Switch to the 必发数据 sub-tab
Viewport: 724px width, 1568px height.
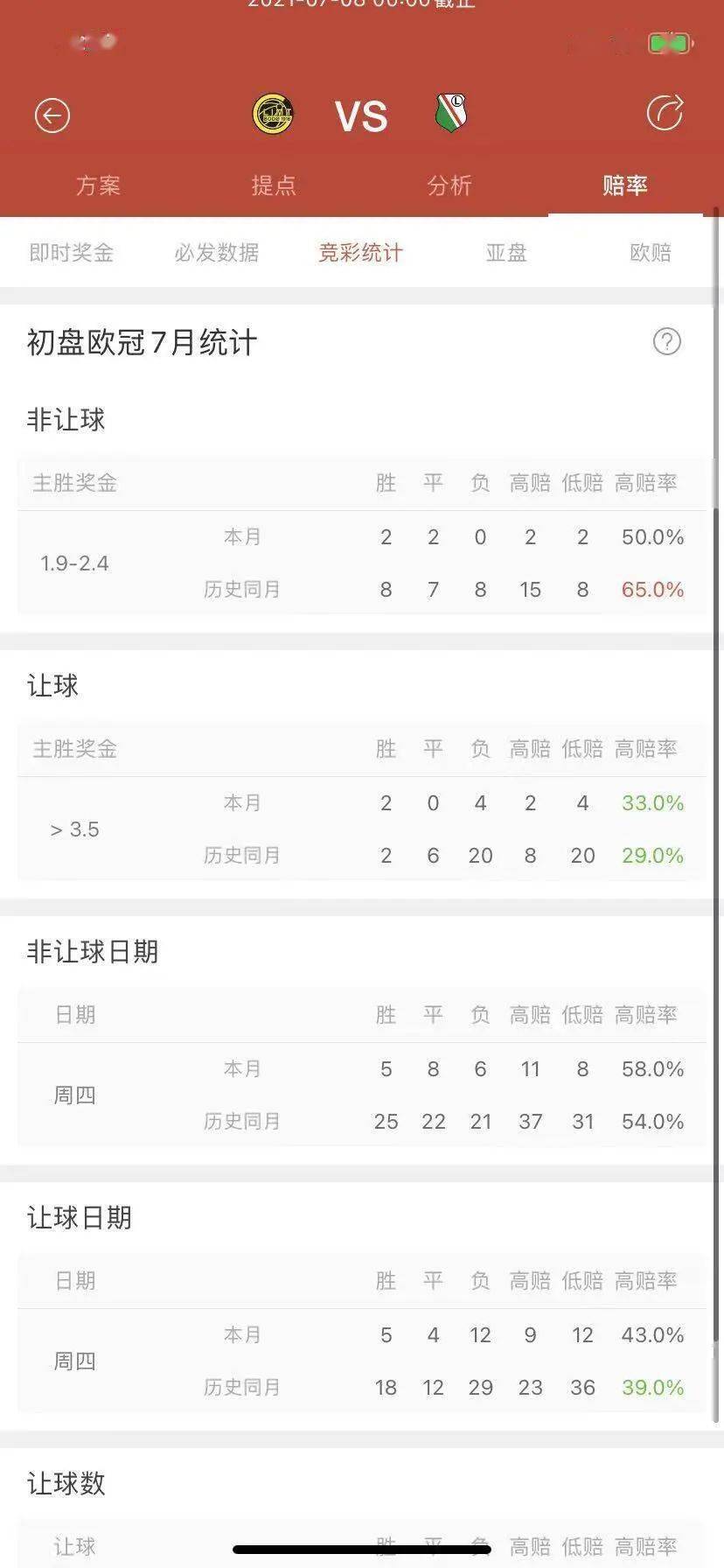pos(217,253)
